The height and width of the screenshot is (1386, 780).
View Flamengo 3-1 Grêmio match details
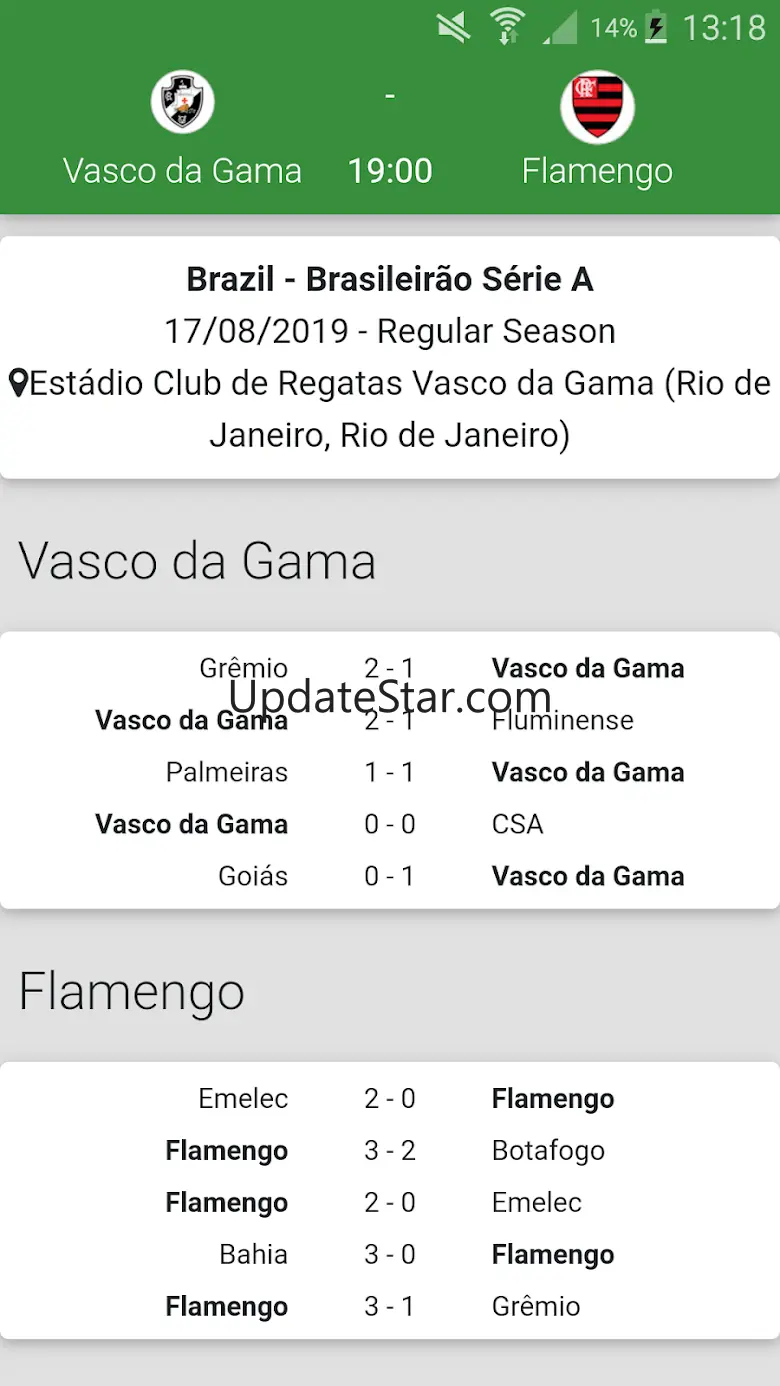(x=390, y=1307)
